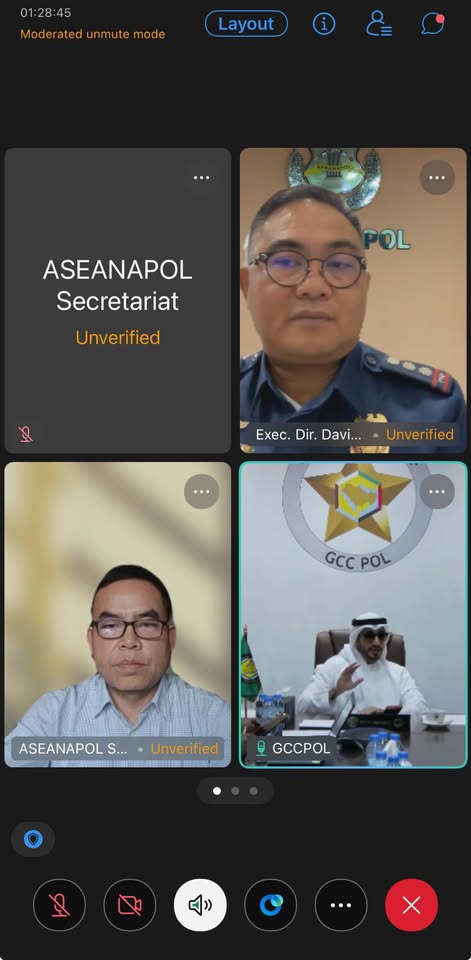Image resolution: width=471 pixels, height=960 pixels.
Task: Open the blue assistant button
Action: coord(271,905)
